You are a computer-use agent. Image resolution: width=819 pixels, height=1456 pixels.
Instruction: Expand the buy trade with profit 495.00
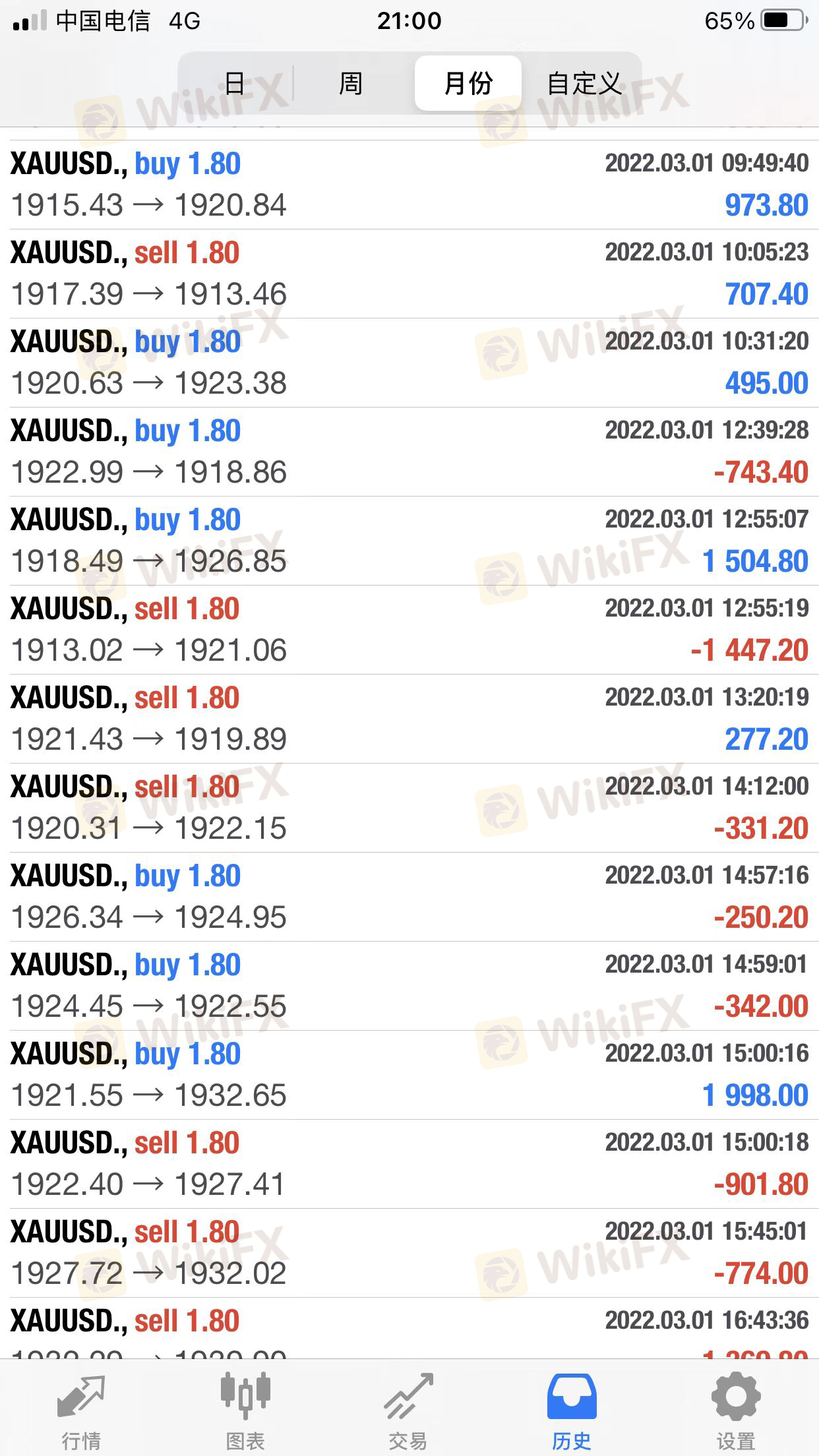coord(409,363)
